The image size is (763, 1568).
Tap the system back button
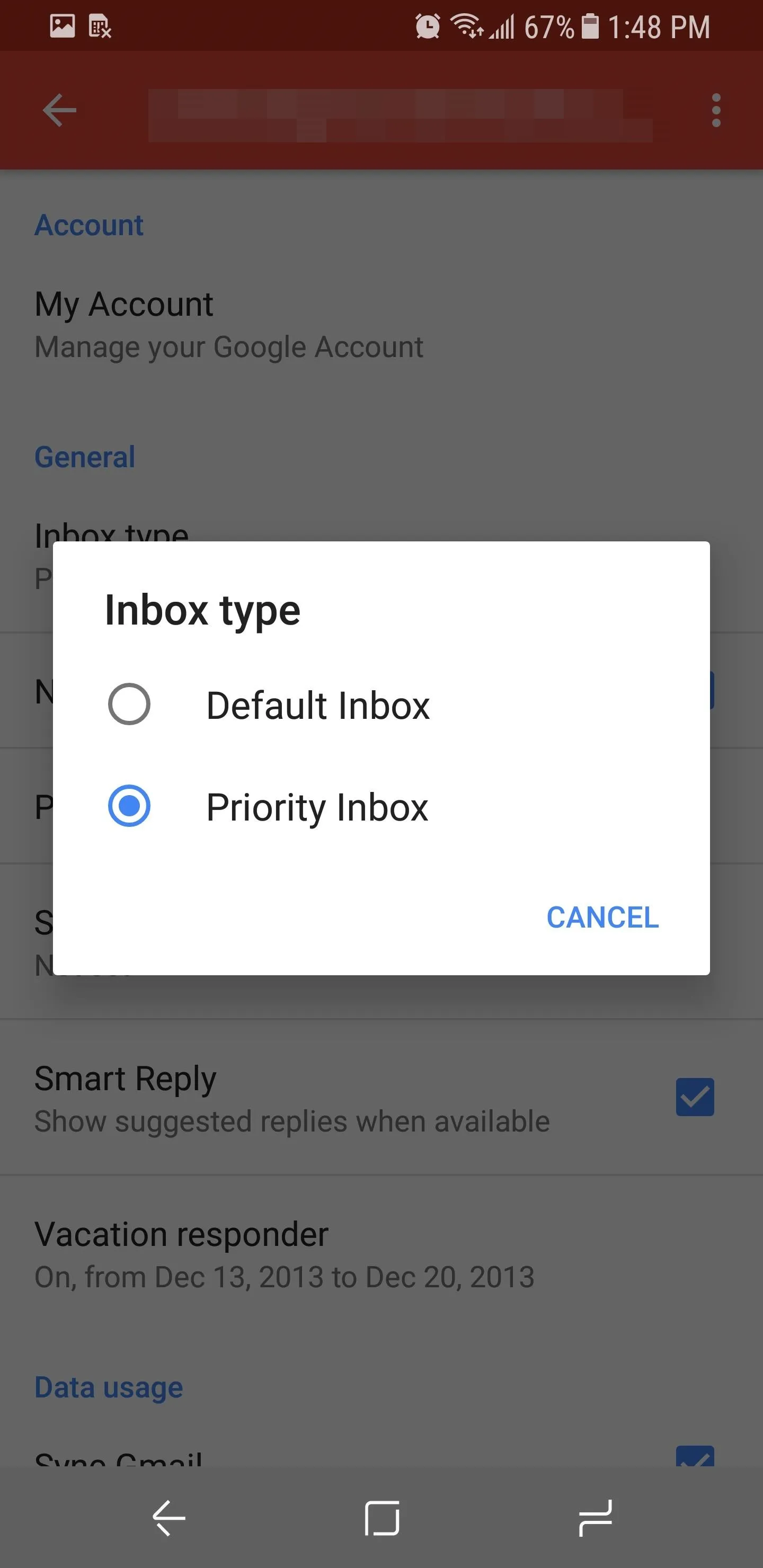tap(168, 1518)
